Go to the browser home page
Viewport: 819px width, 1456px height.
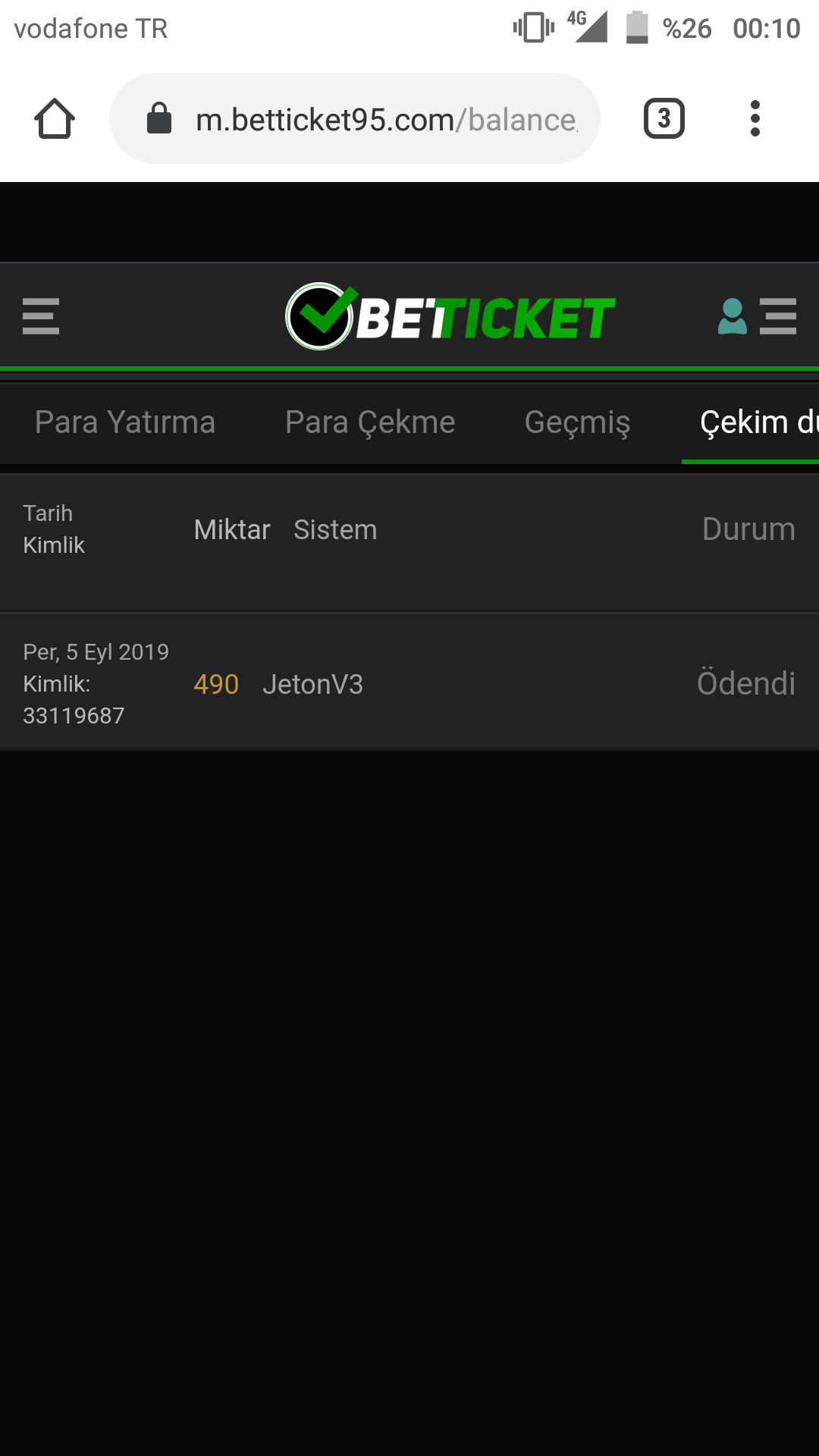coord(55,119)
